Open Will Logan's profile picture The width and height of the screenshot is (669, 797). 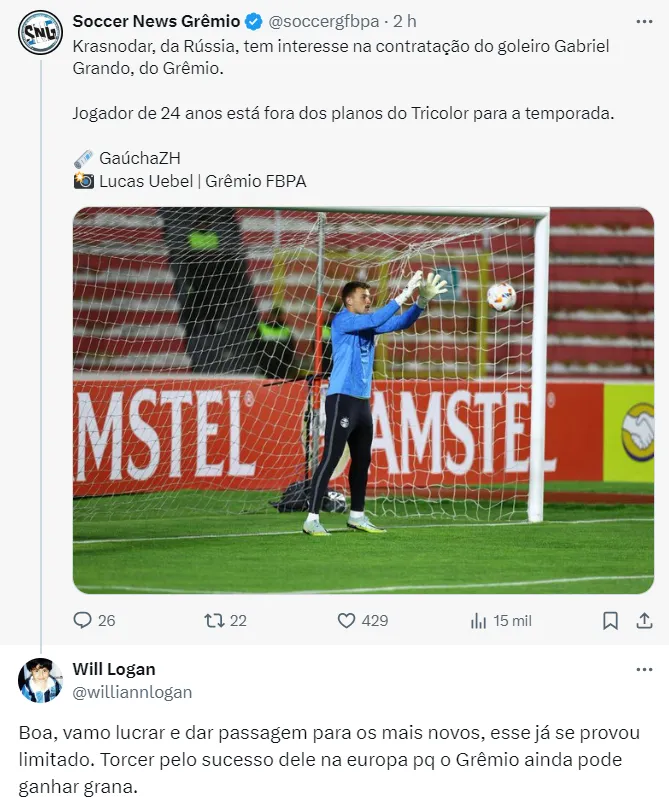(40, 680)
